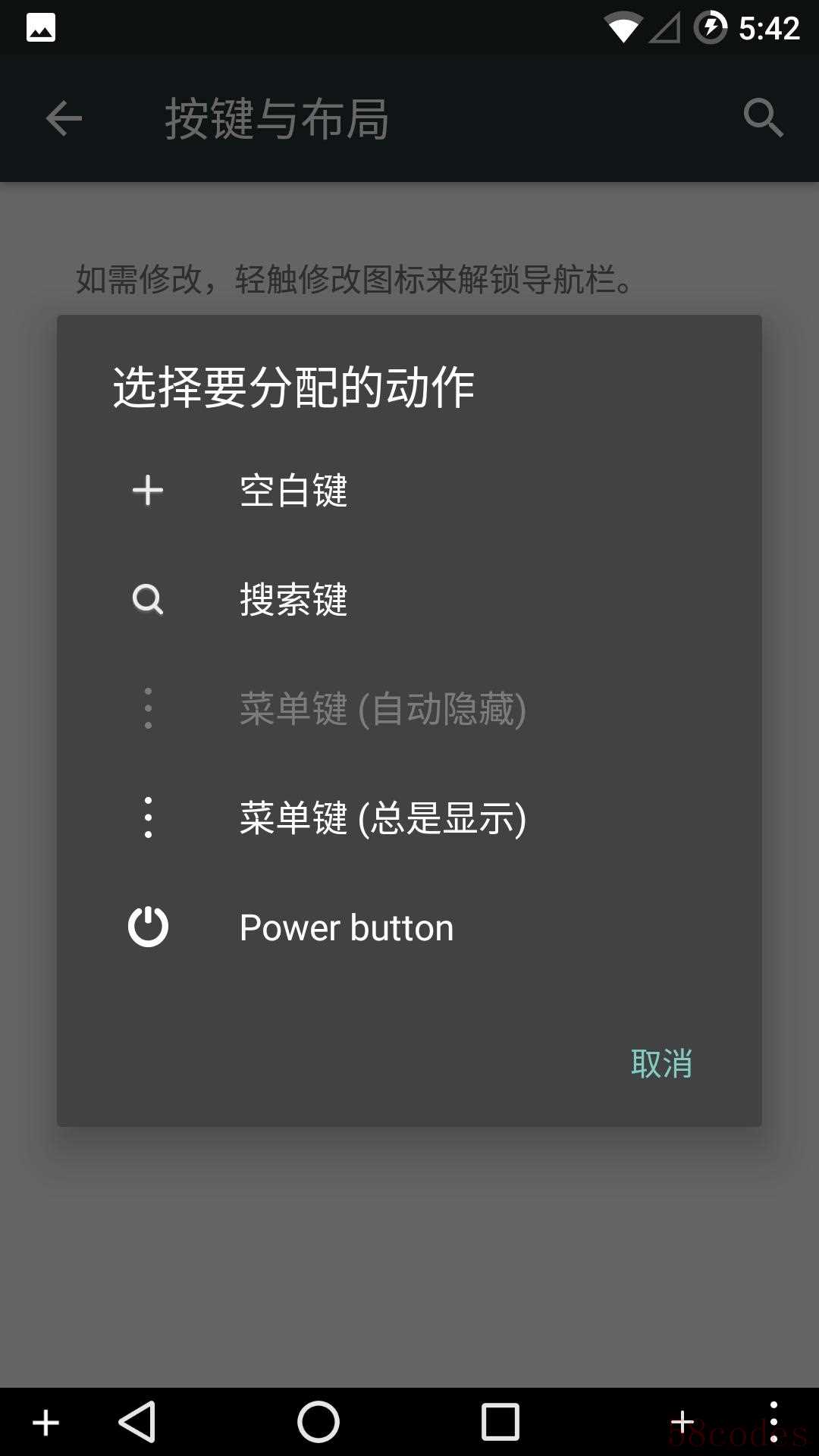
Task: Dismiss the dialog with 取消
Action: [661, 1063]
